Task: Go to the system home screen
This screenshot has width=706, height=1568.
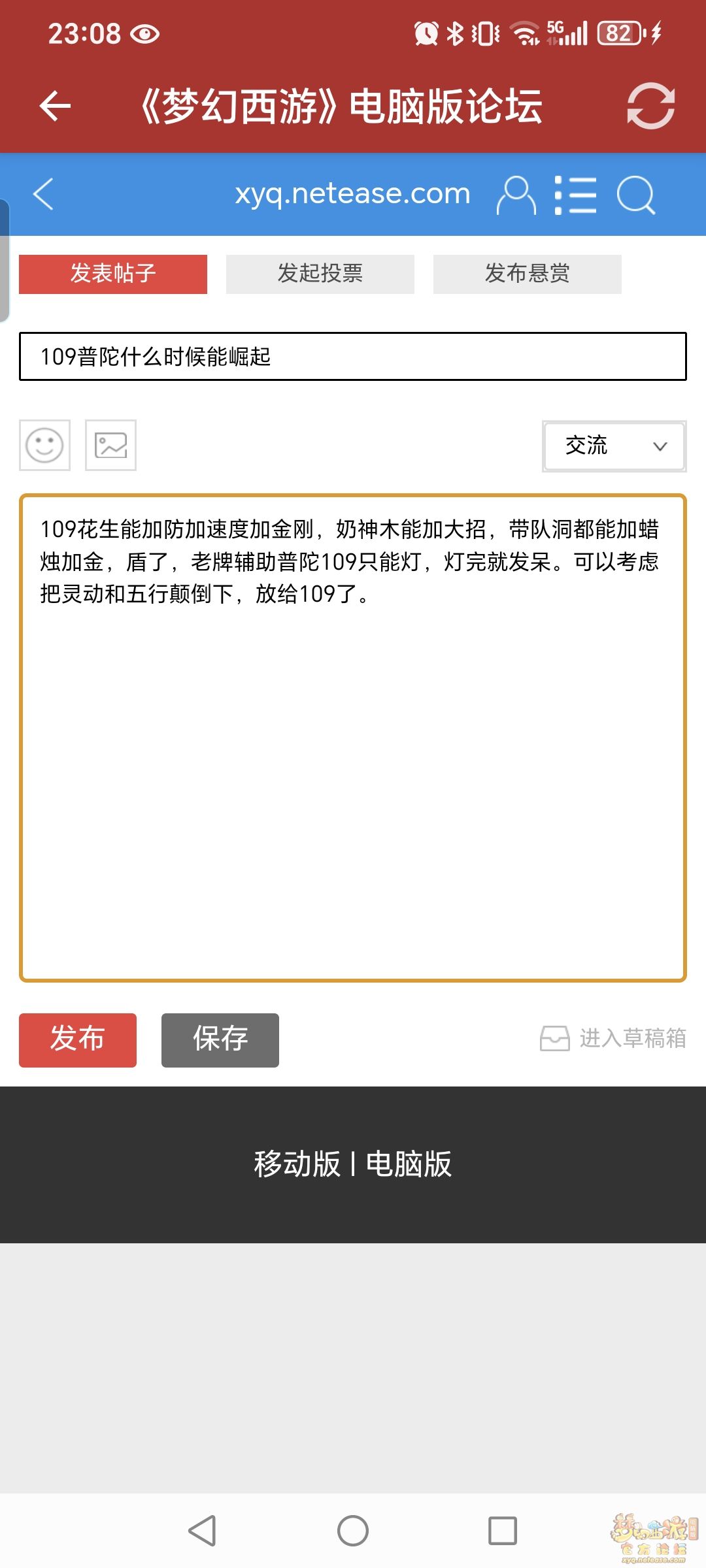Action: click(x=353, y=1531)
